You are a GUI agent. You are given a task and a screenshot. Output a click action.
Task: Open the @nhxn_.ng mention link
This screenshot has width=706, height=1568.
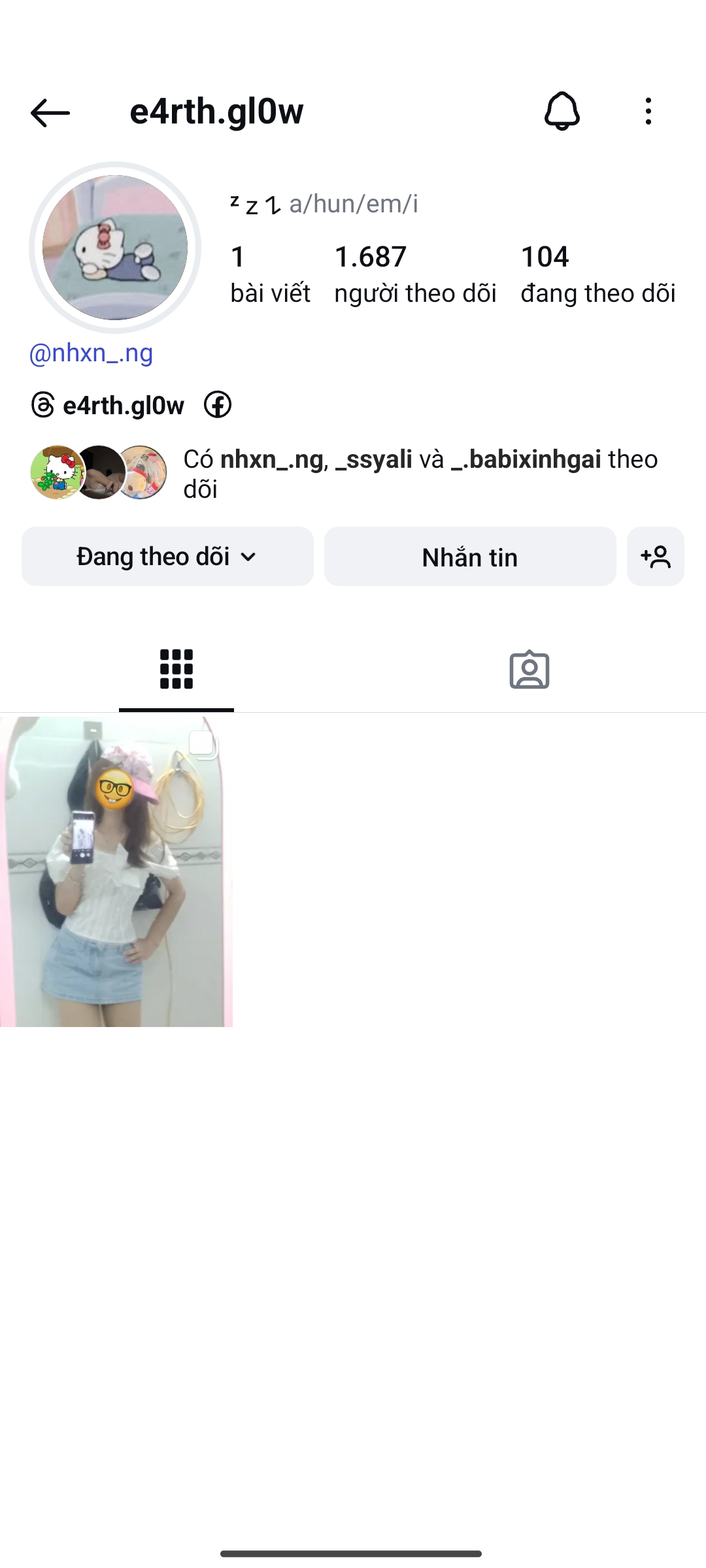[x=91, y=353]
